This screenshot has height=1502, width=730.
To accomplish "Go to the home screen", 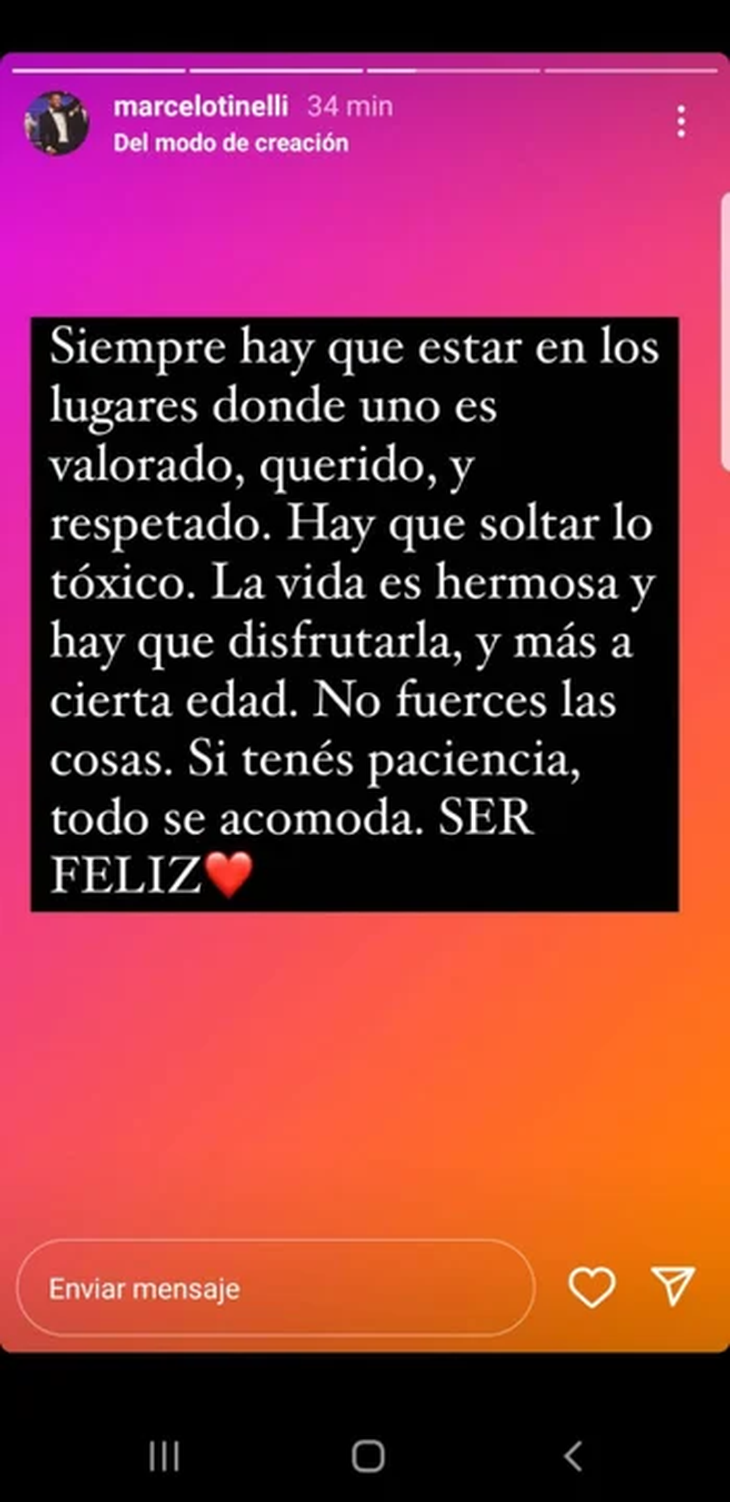I will click(367, 1456).
